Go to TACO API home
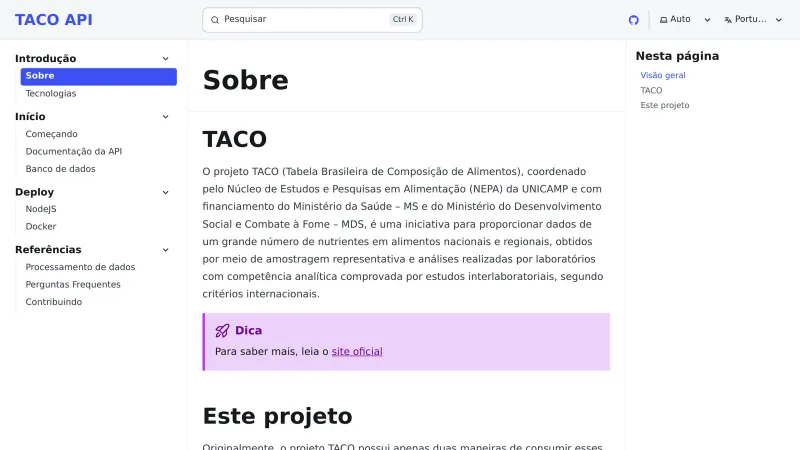Screen dimensions: 800x450 click(x=53, y=19)
